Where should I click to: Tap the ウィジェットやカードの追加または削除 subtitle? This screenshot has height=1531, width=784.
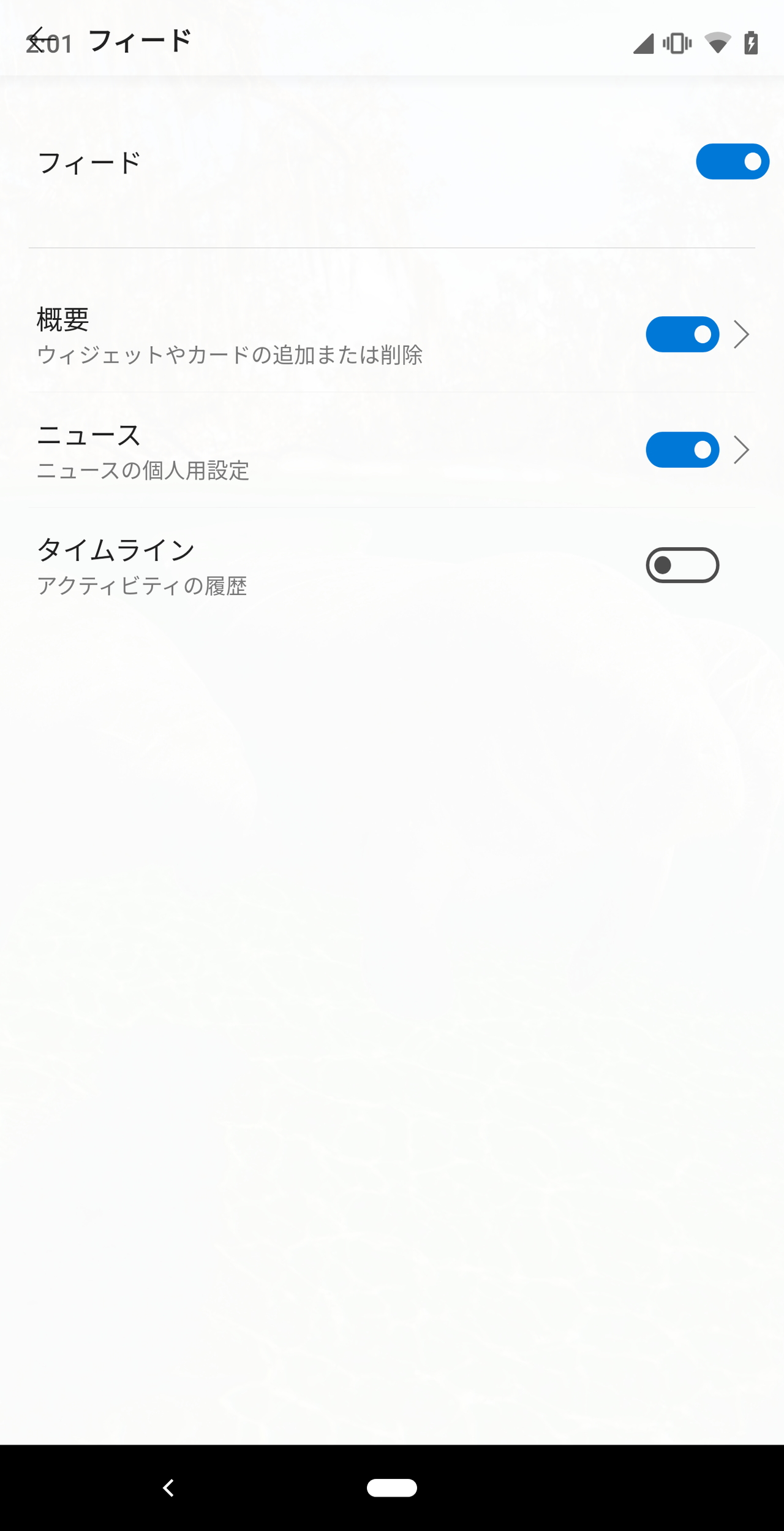pyautogui.click(x=230, y=355)
